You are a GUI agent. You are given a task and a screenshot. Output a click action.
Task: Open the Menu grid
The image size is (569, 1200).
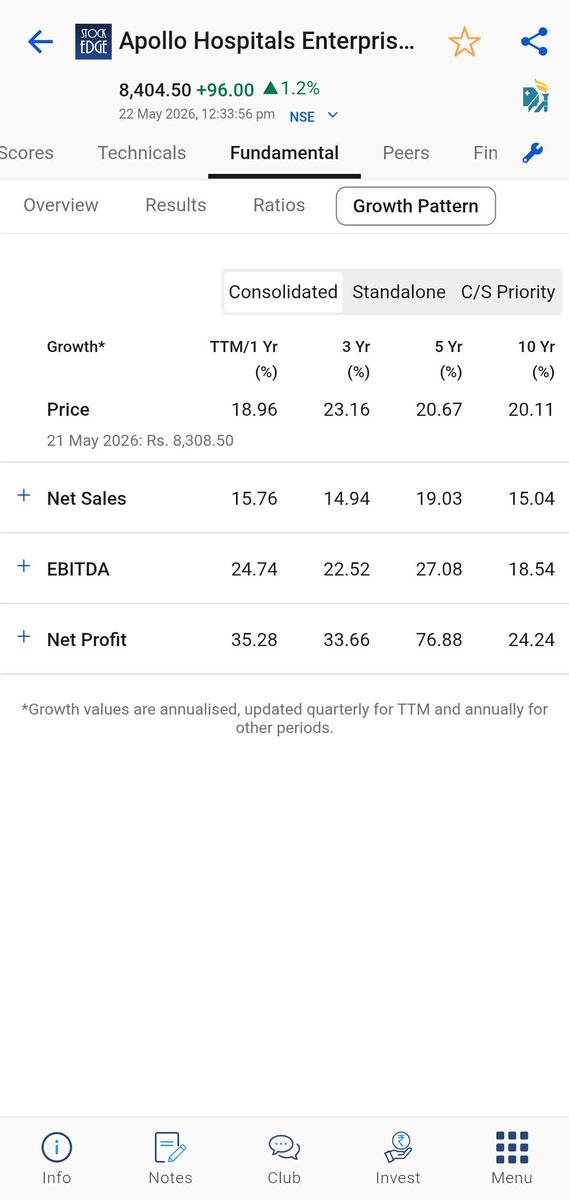(x=512, y=1158)
